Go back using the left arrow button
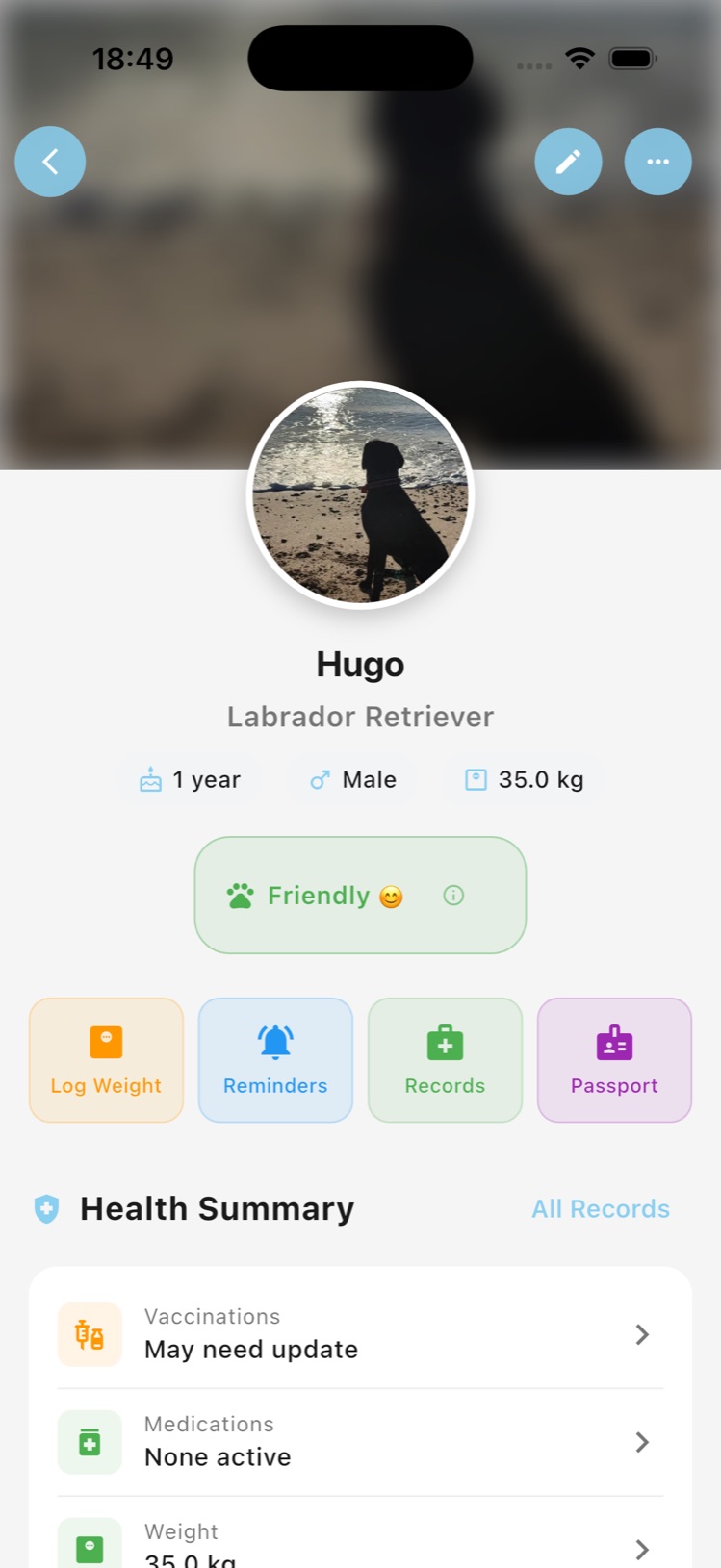The height and width of the screenshot is (1568, 721). (50, 162)
